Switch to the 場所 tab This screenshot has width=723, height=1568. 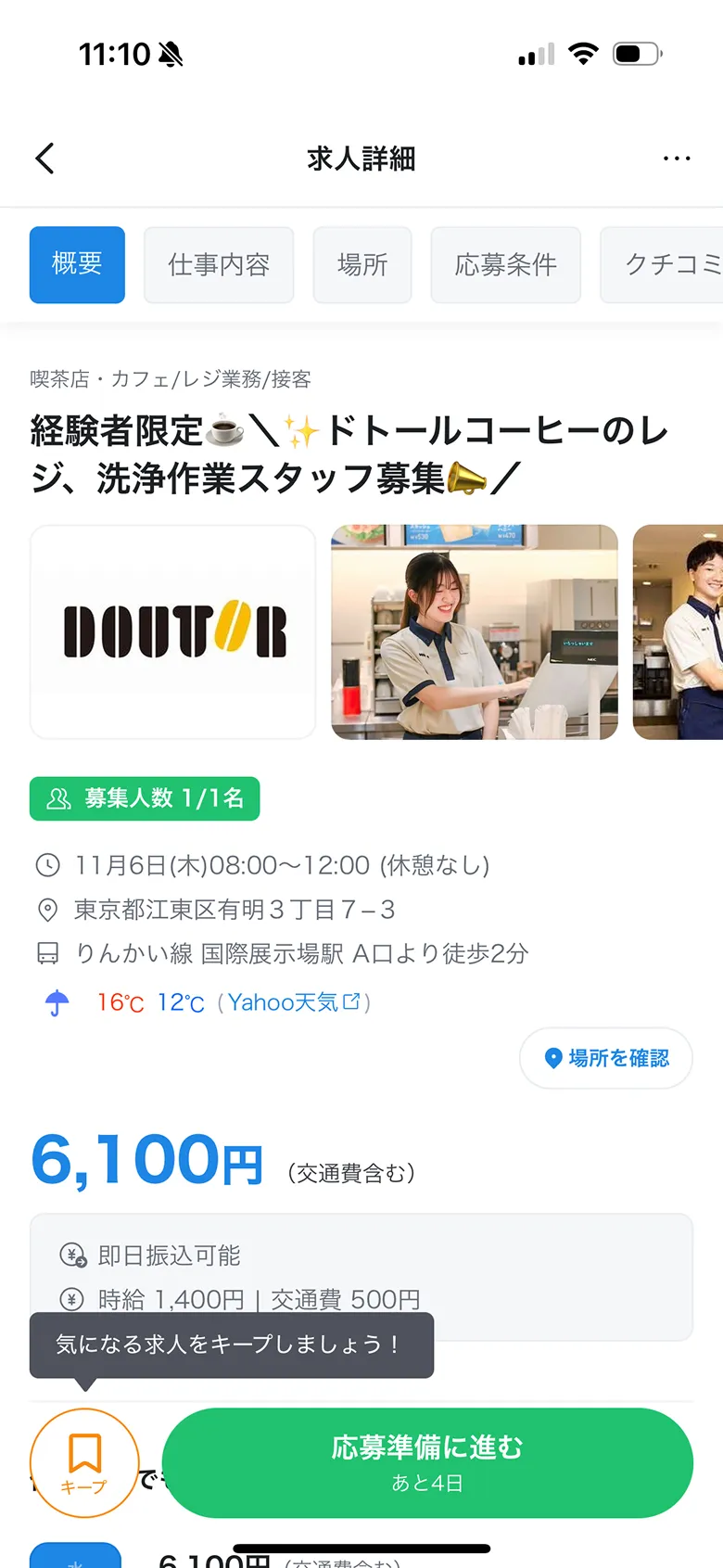(362, 264)
